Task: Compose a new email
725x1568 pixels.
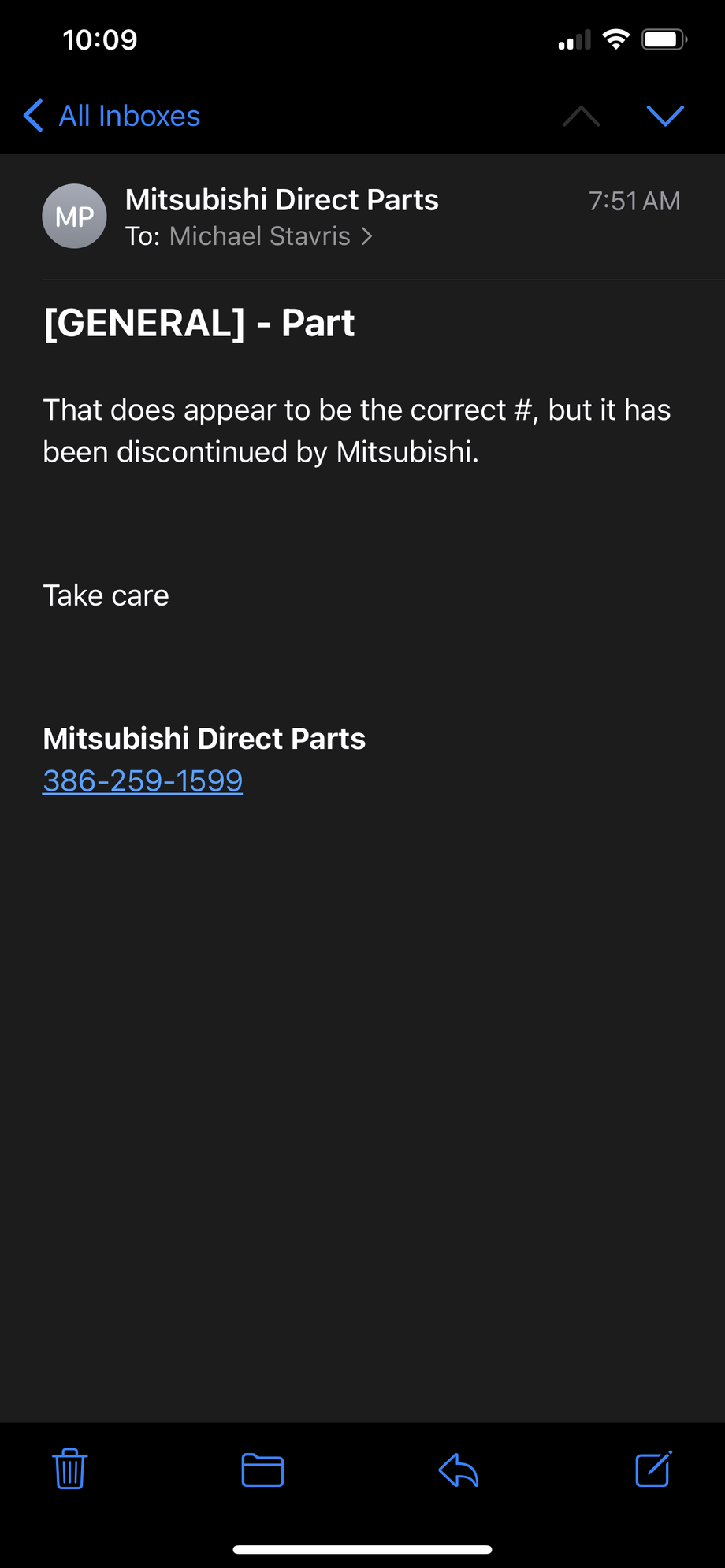Action: tap(653, 1469)
